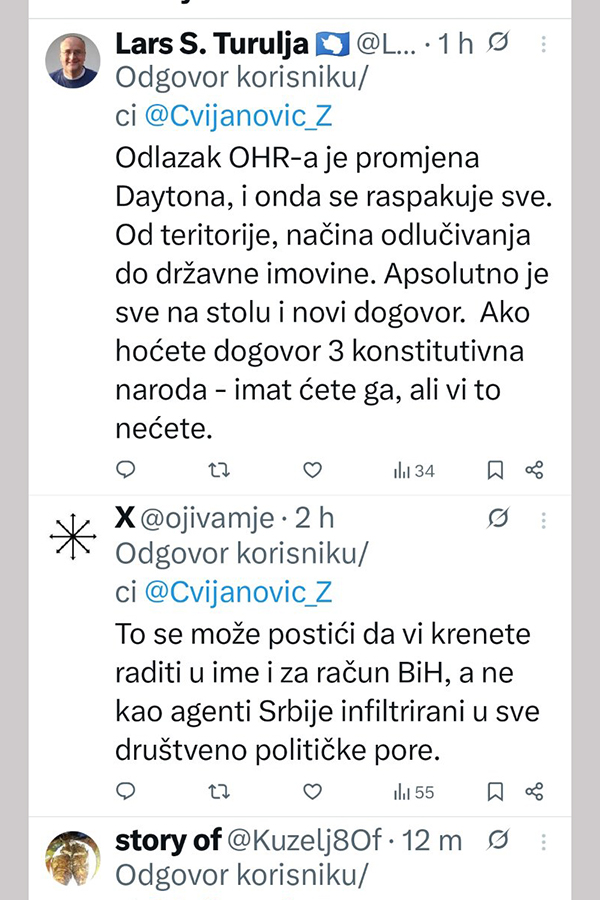Bookmark @ojivamje's post

pos(495,792)
